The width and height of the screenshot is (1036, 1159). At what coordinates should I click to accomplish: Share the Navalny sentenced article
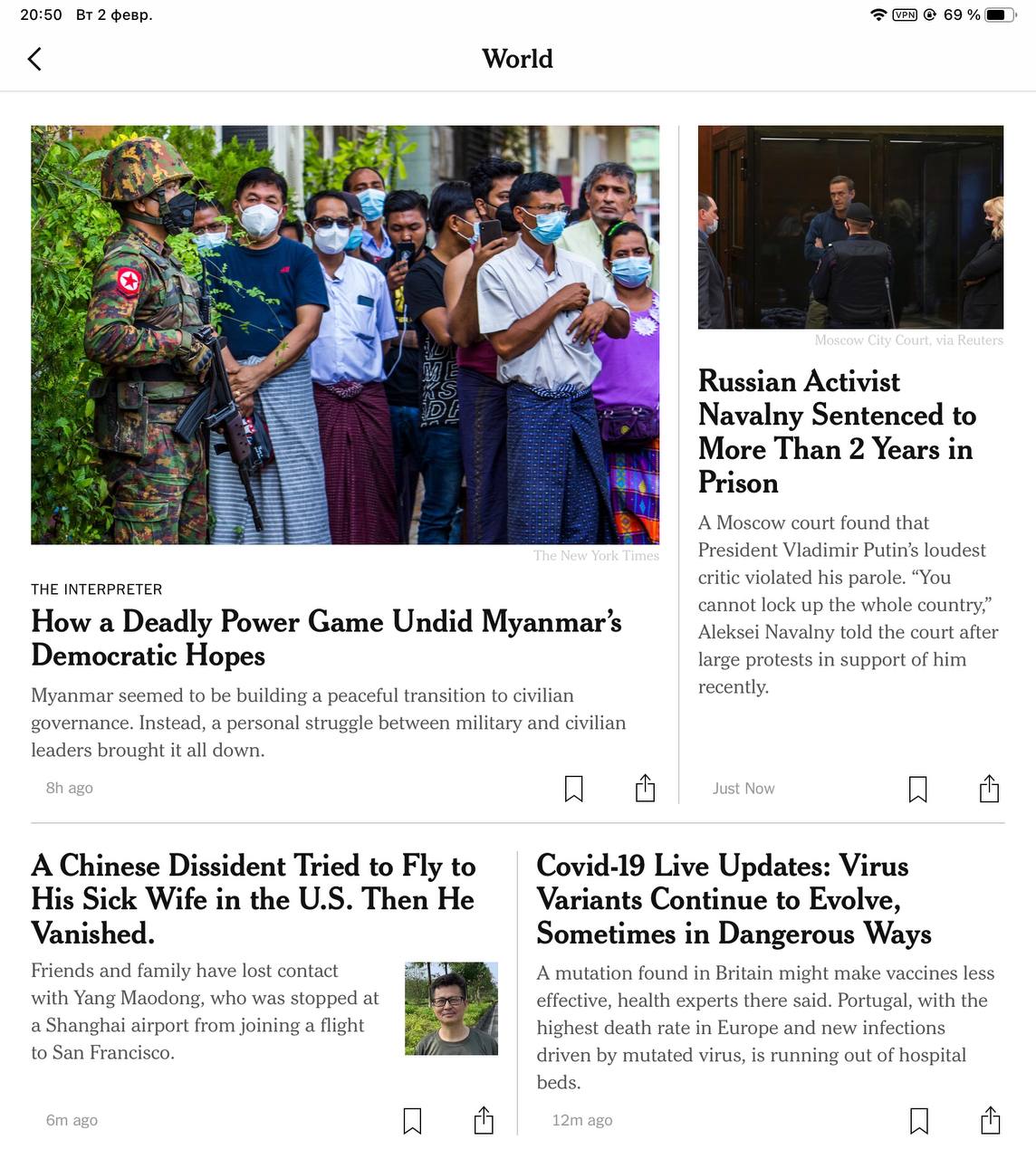989,789
